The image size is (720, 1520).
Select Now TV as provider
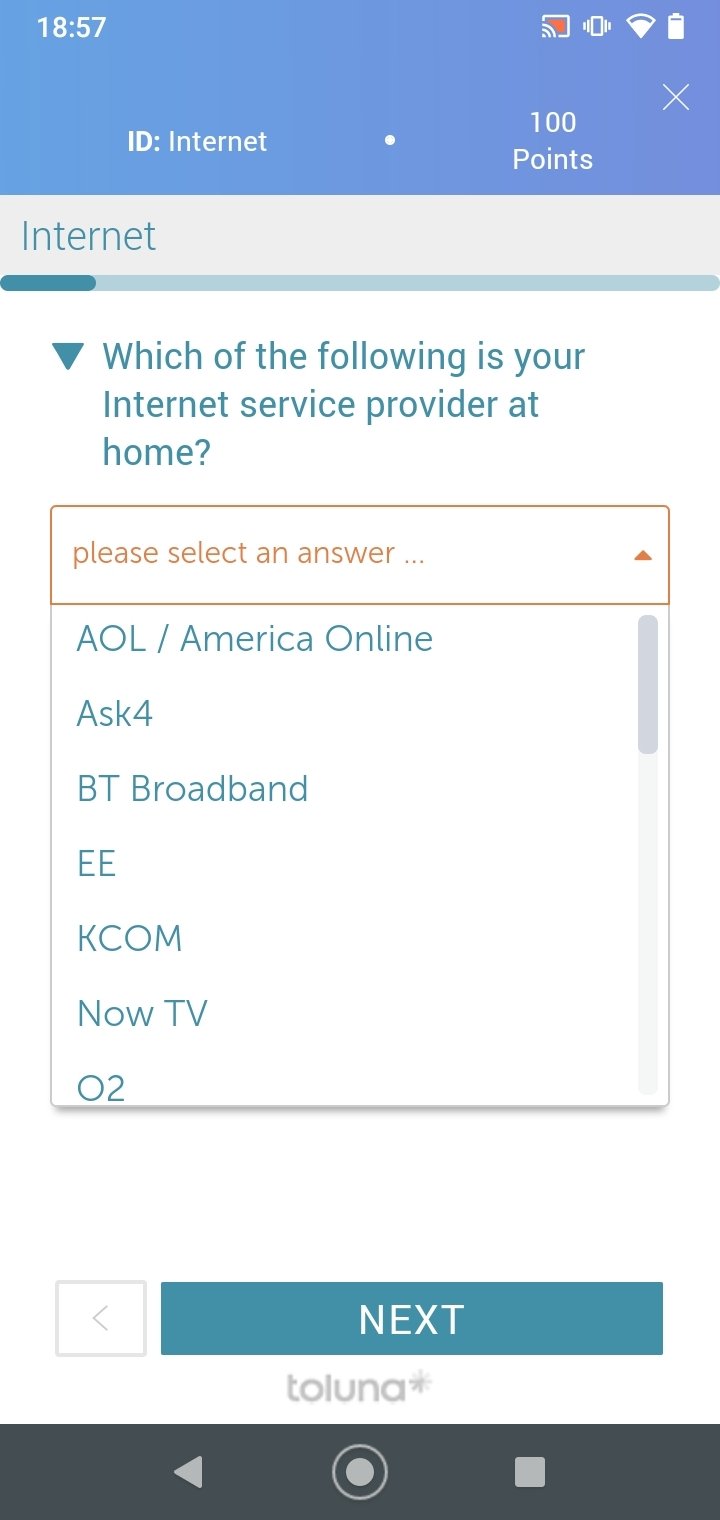[x=344, y=1014]
